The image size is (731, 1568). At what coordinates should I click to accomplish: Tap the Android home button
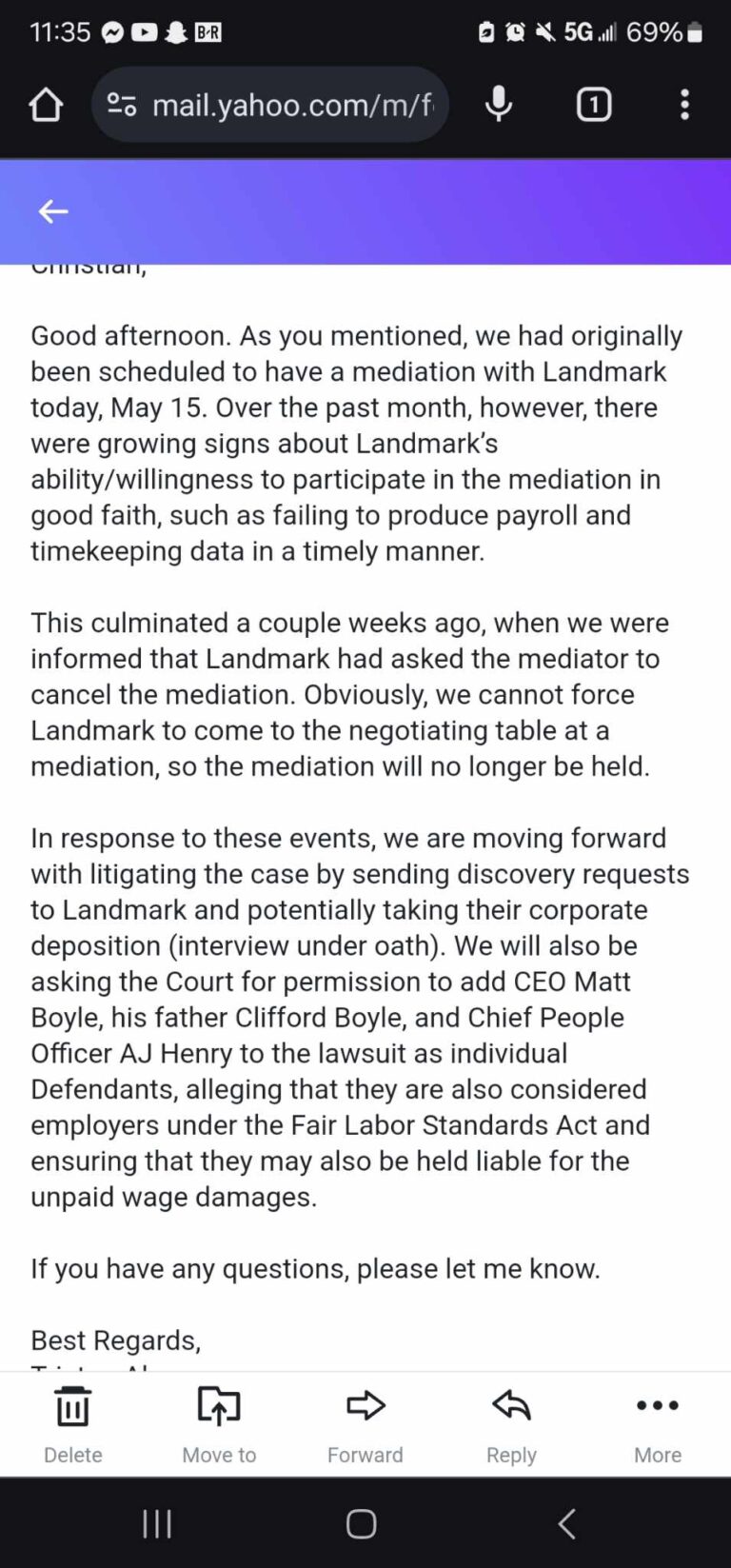point(360,1523)
